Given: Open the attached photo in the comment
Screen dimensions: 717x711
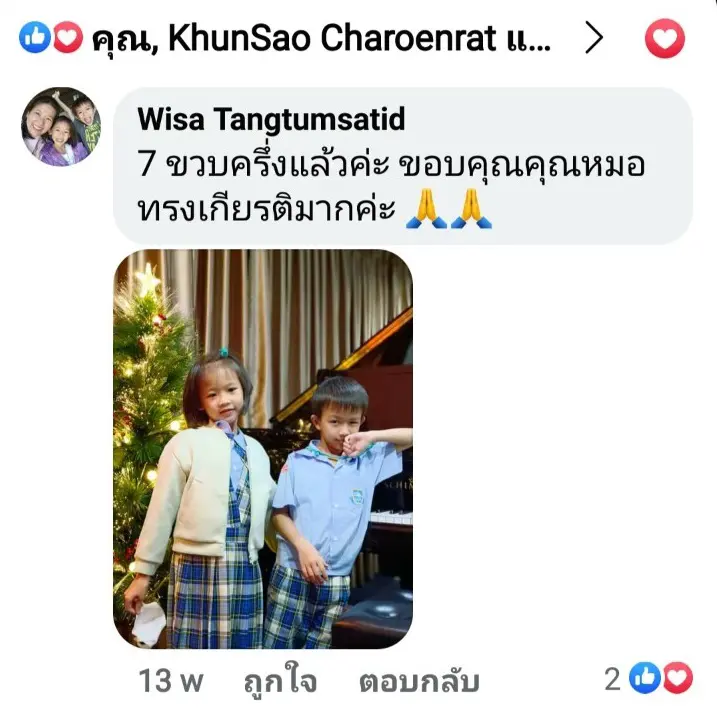Looking at the screenshot, I should [x=263, y=449].
